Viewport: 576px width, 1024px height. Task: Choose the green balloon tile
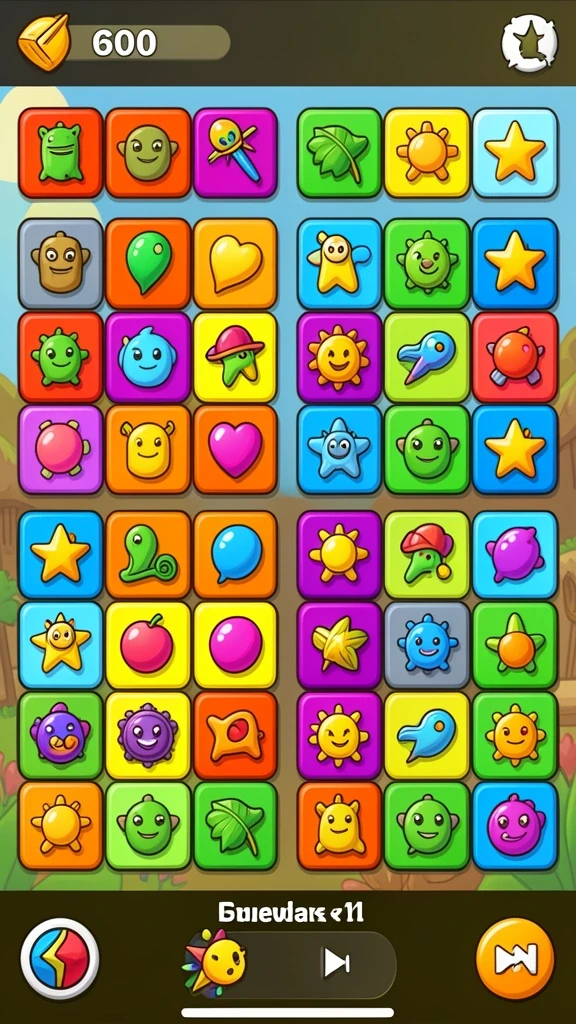pyautogui.click(x=148, y=264)
